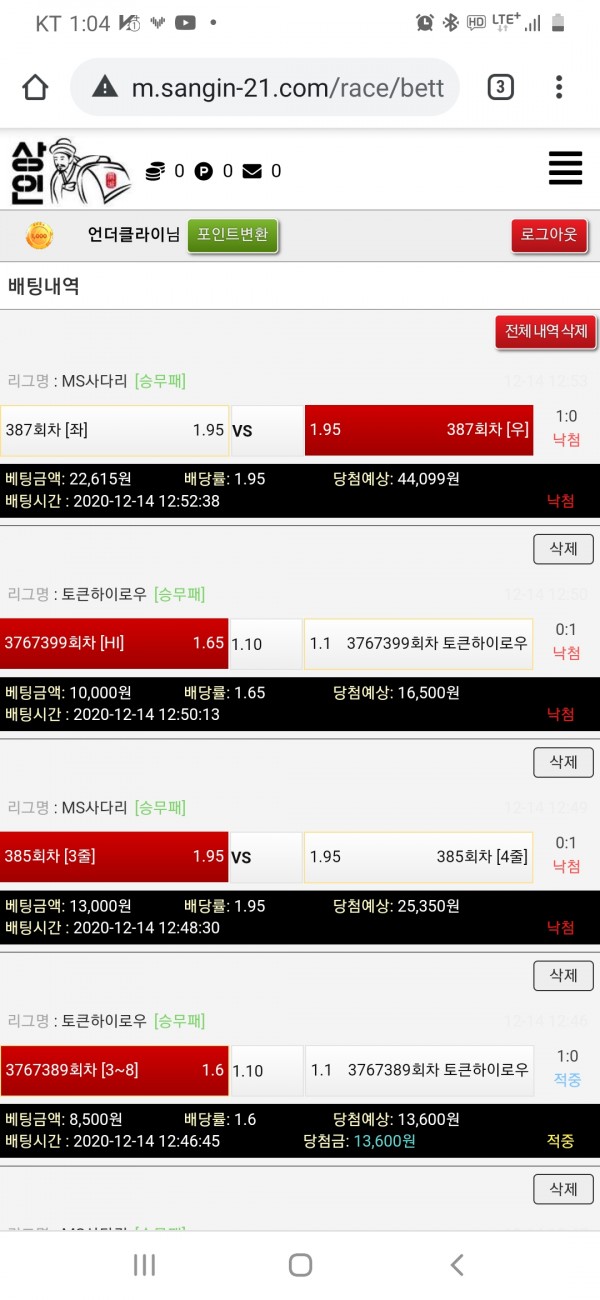Go back using the system back button
The image size is (600, 1300).
coord(456,1265)
